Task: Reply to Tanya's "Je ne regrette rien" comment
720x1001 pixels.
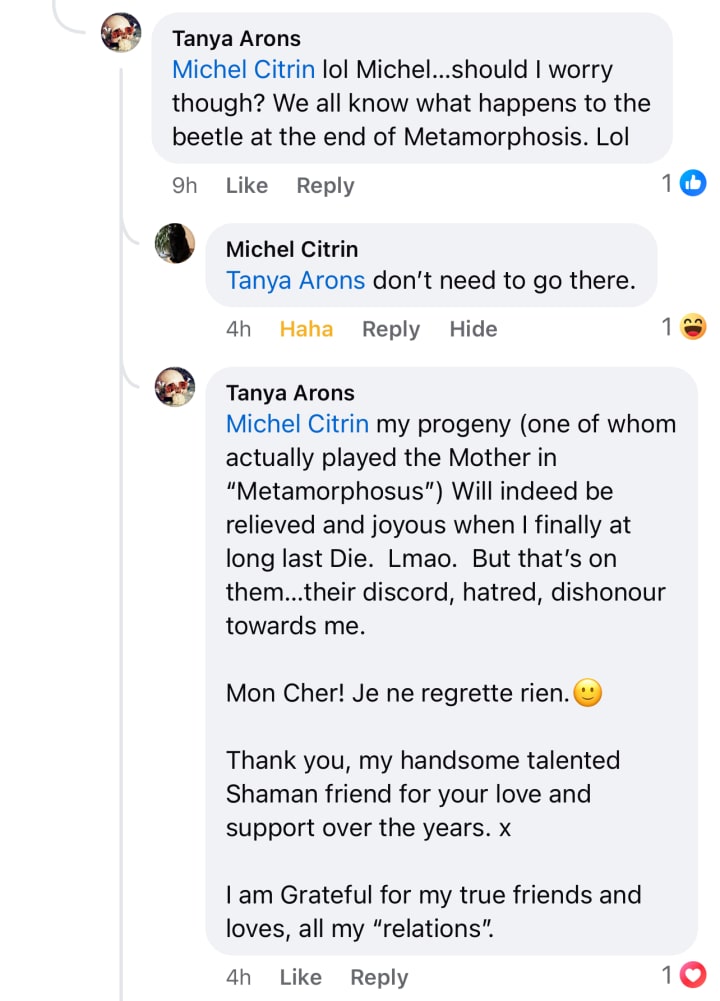Action: tap(379, 977)
